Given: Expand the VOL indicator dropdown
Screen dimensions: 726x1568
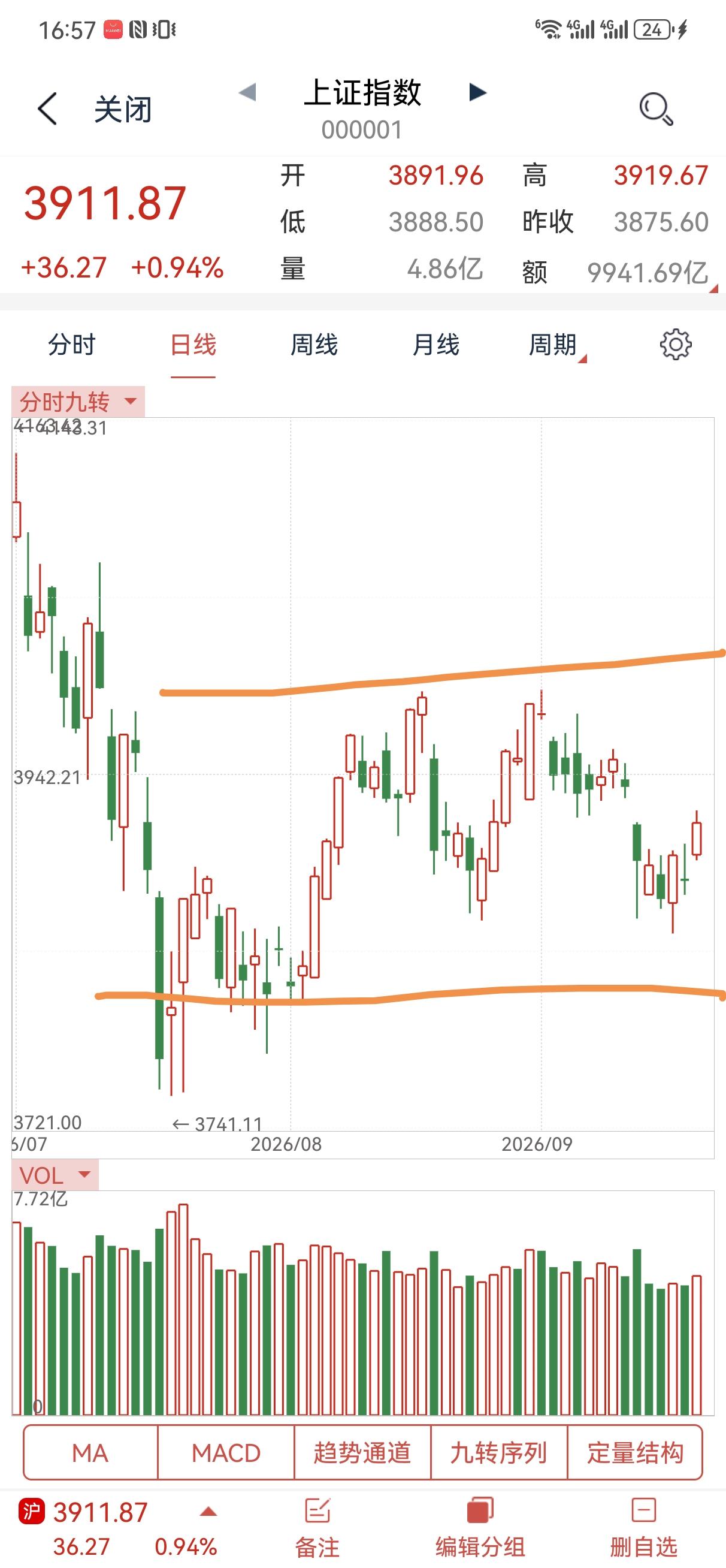Looking at the screenshot, I should [x=55, y=1175].
